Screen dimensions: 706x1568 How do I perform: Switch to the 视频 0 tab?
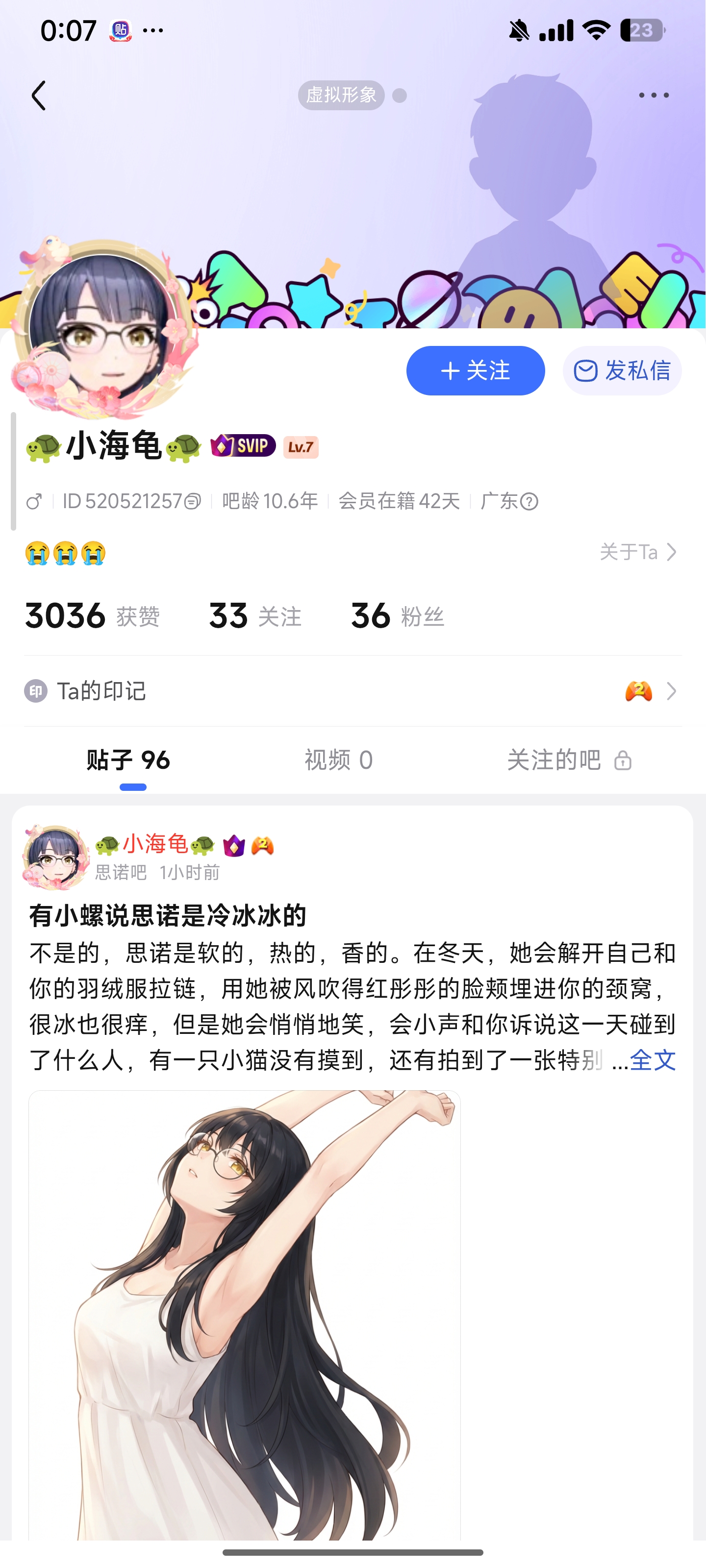(x=339, y=759)
